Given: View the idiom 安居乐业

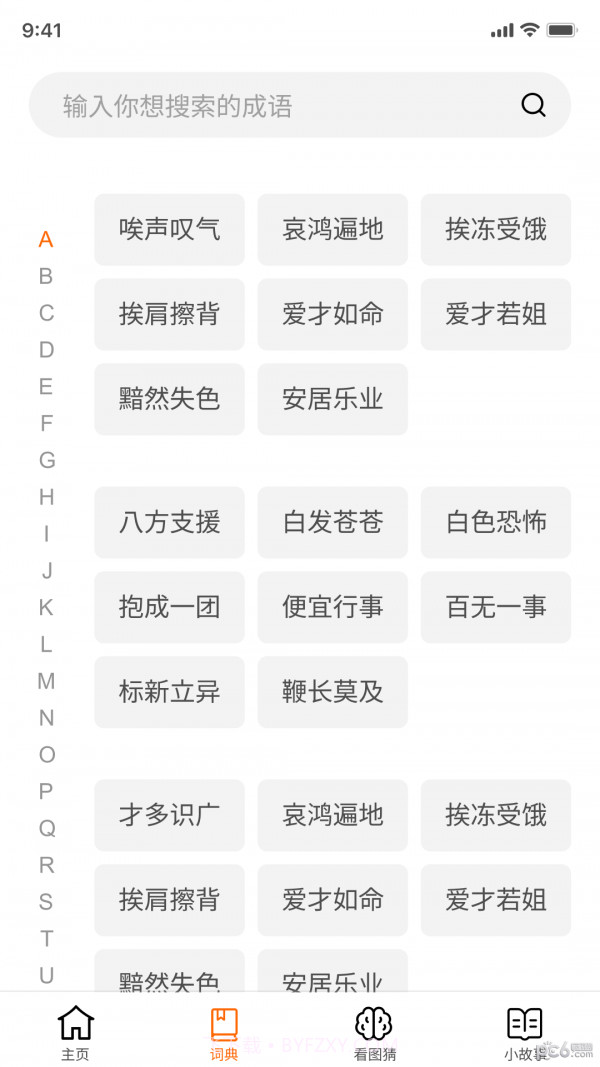Looking at the screenshot, I should (x=332, y=399).
